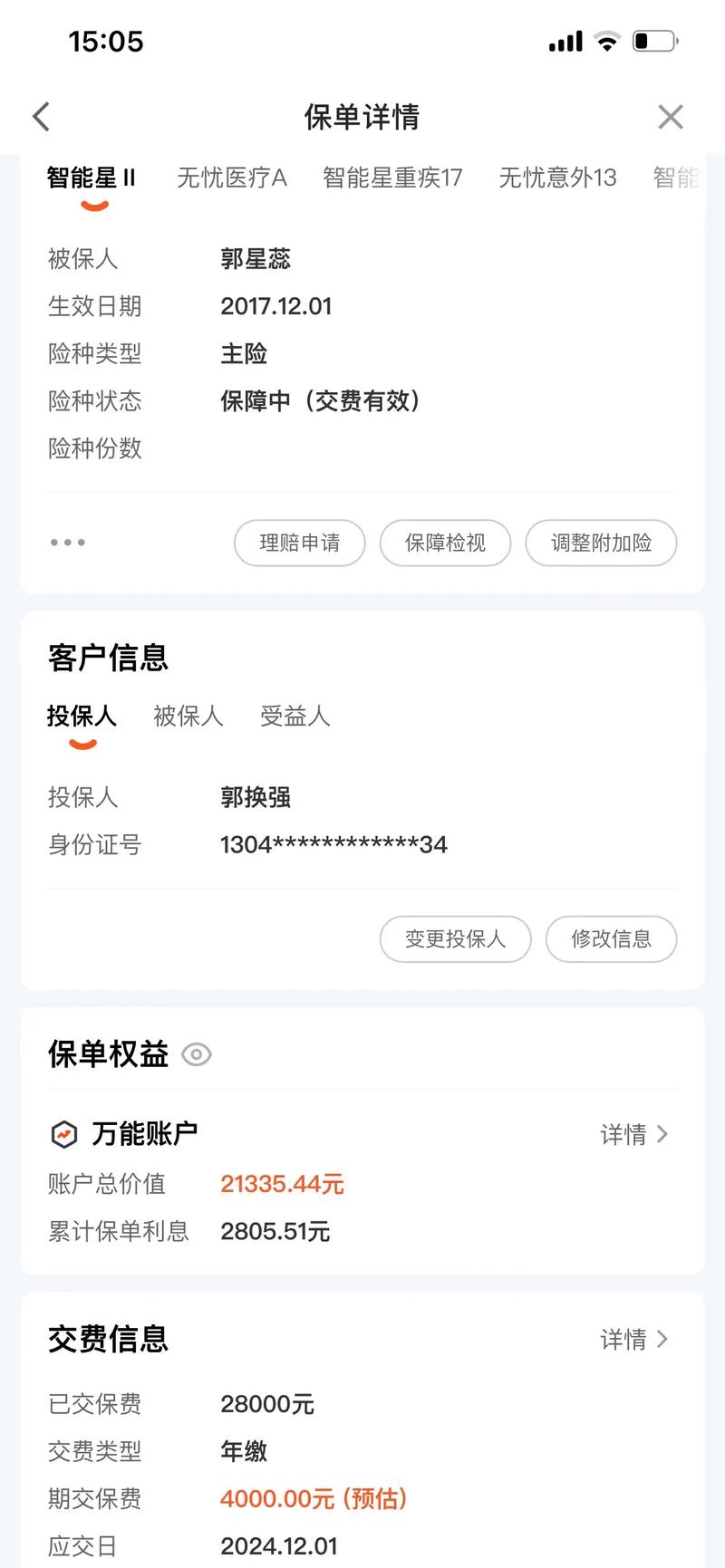Tap the 保障检视 button
The width and height of the screenshot is (725, 1568).
[444, 543]
